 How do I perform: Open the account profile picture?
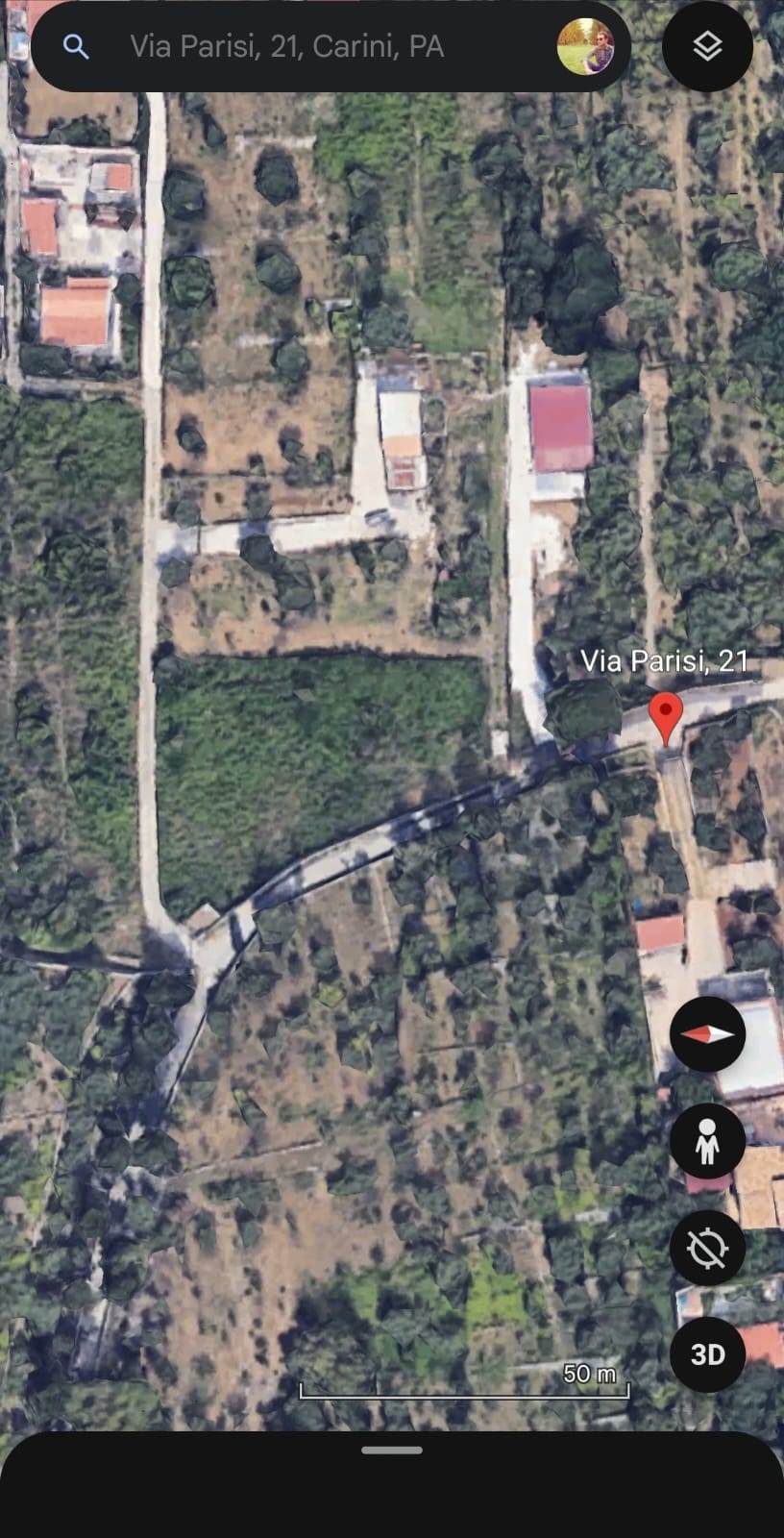tap(585, 46)
